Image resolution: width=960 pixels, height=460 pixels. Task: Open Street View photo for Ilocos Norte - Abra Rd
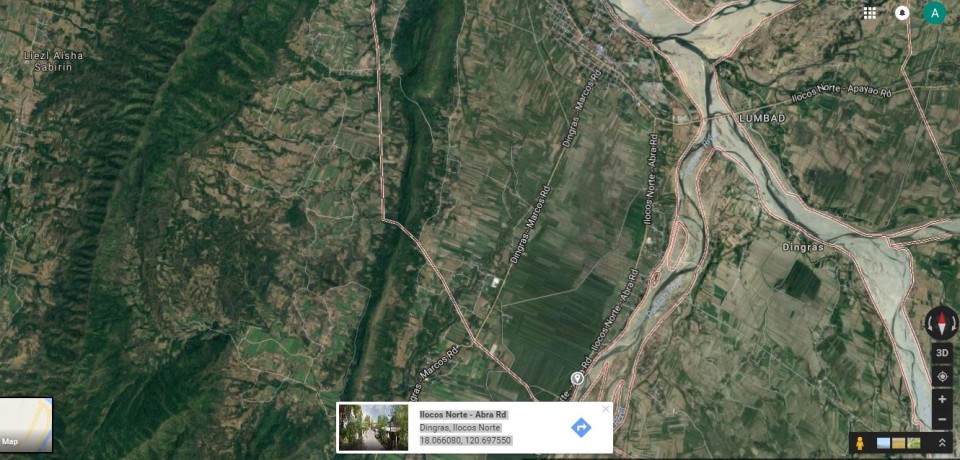373,427
